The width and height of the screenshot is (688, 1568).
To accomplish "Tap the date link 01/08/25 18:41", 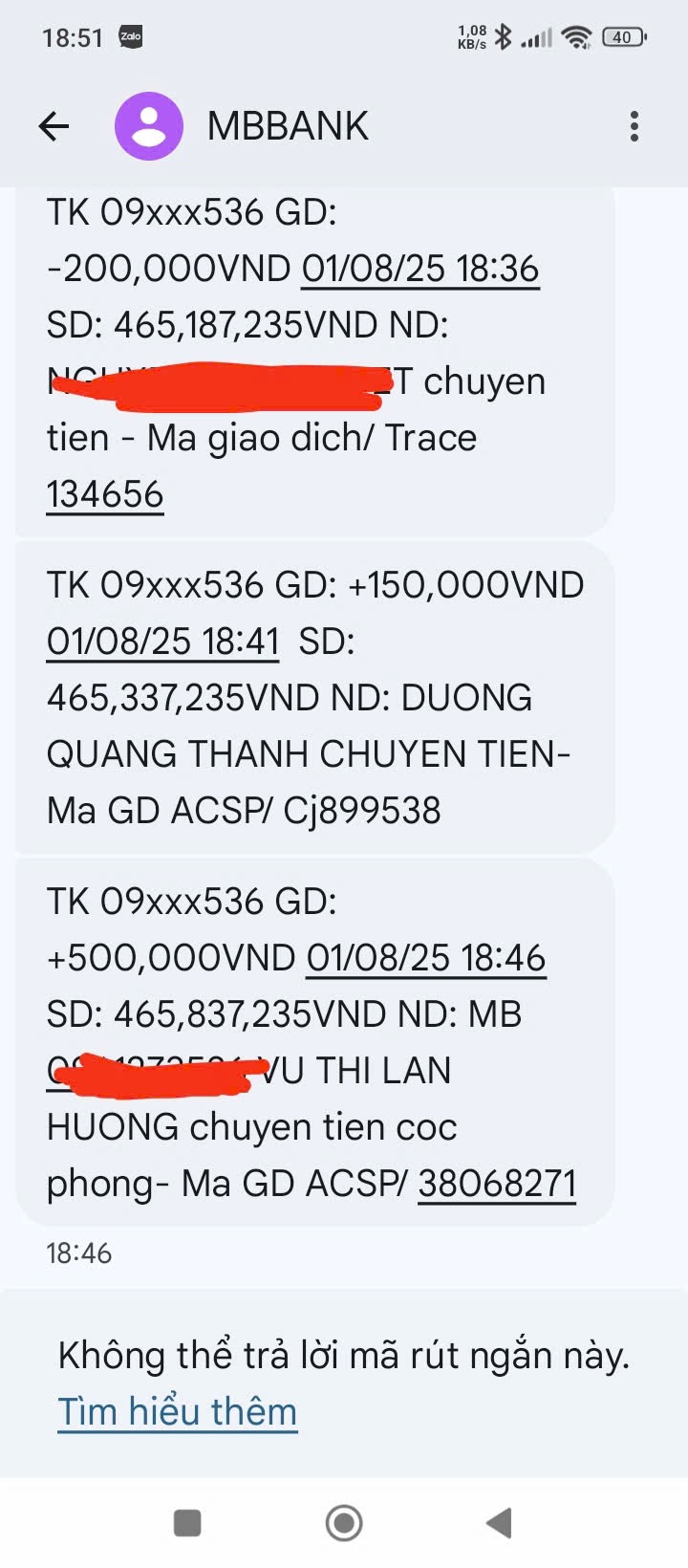I will tap(163, 641).
